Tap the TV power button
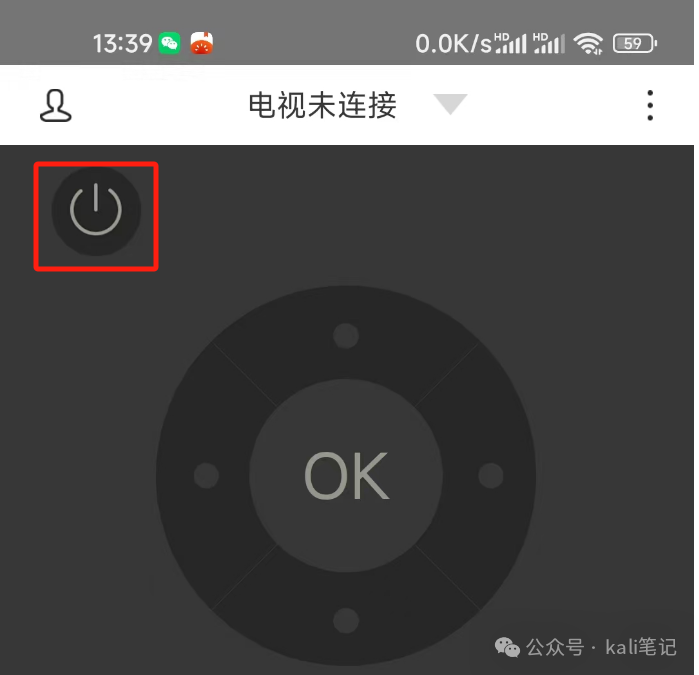Viewport: 699px width, 675px height. [x=96, y=210]
